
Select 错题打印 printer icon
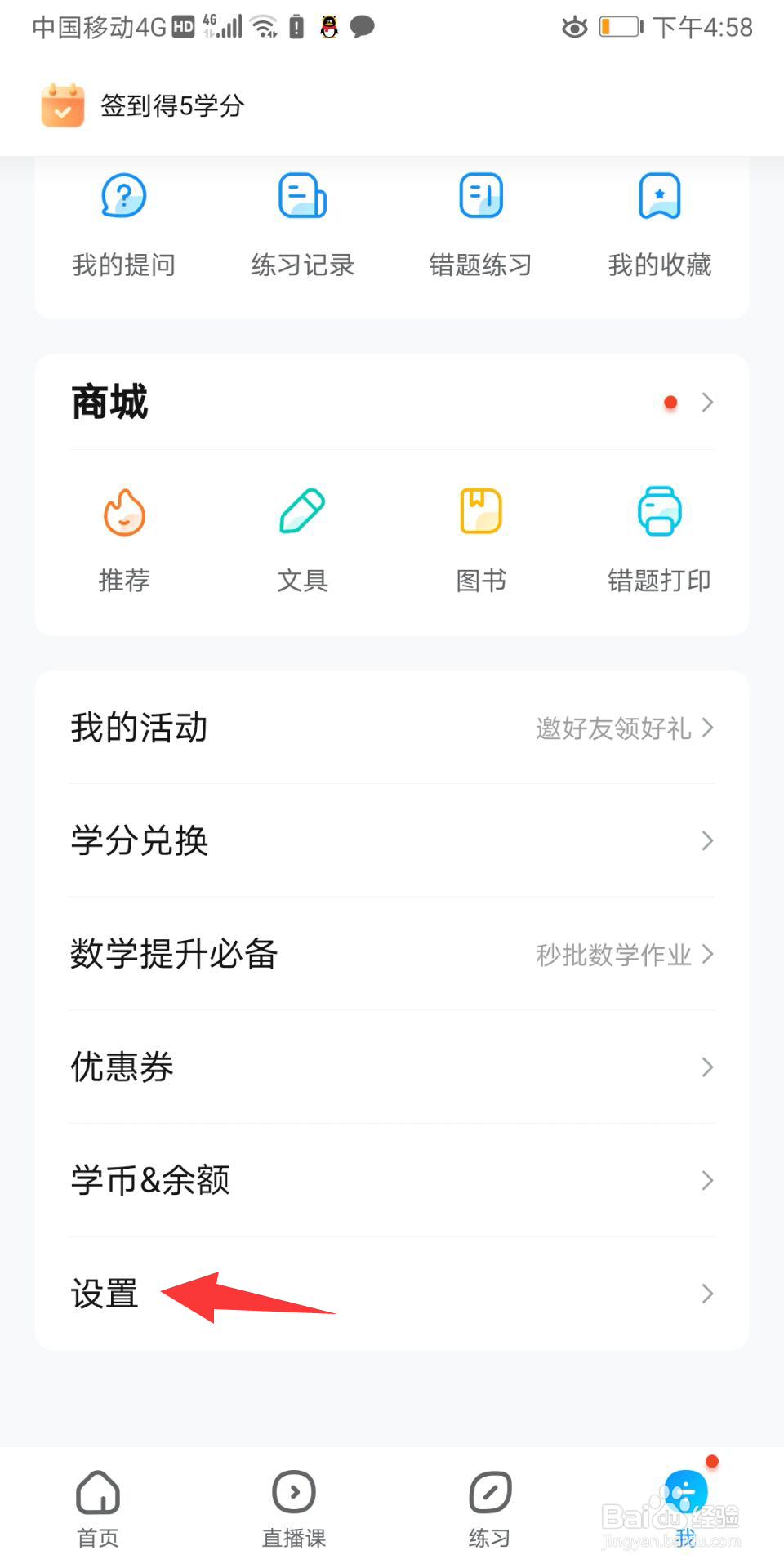pyautogui.click(x=660, y=510)
